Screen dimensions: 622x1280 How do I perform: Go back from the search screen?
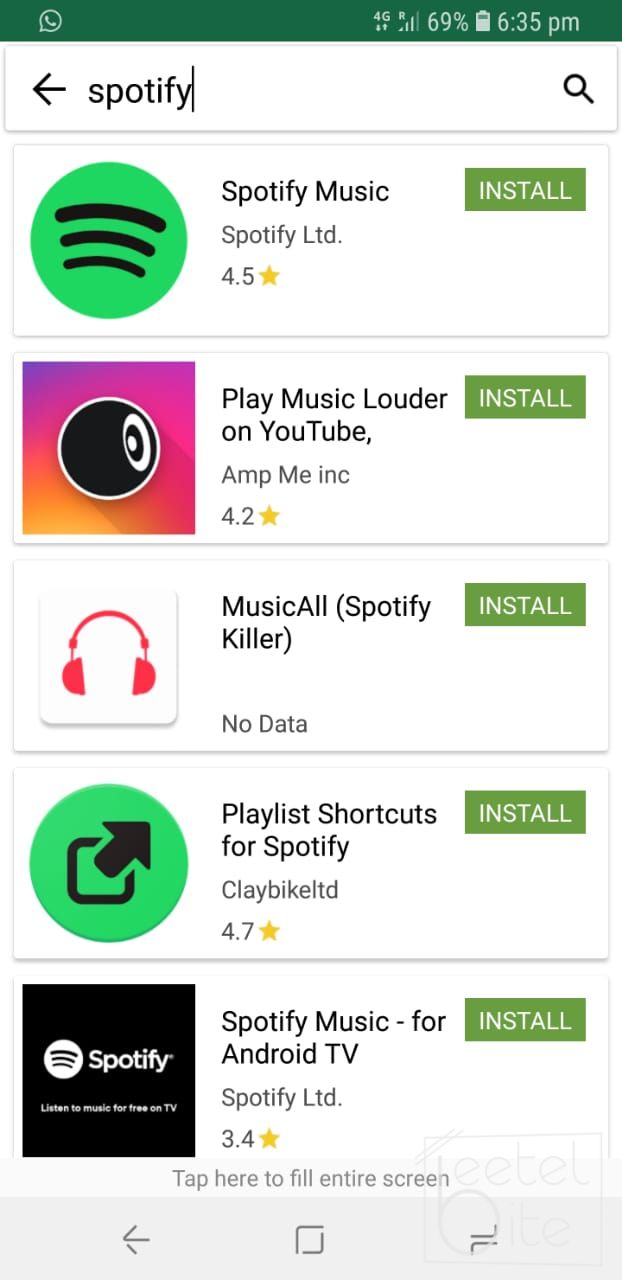click(48, 90)
